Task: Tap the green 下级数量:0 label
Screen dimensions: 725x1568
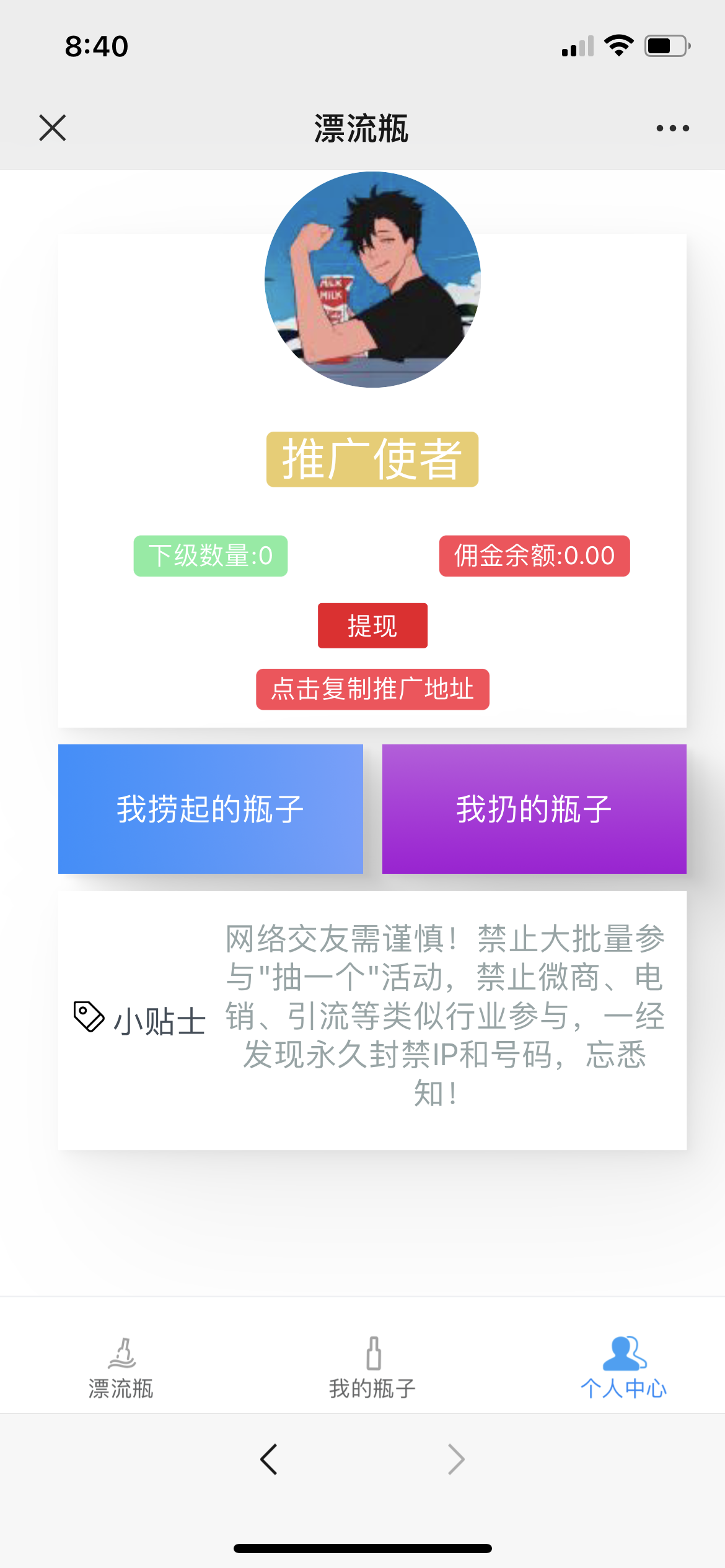Action: [210, 555]
